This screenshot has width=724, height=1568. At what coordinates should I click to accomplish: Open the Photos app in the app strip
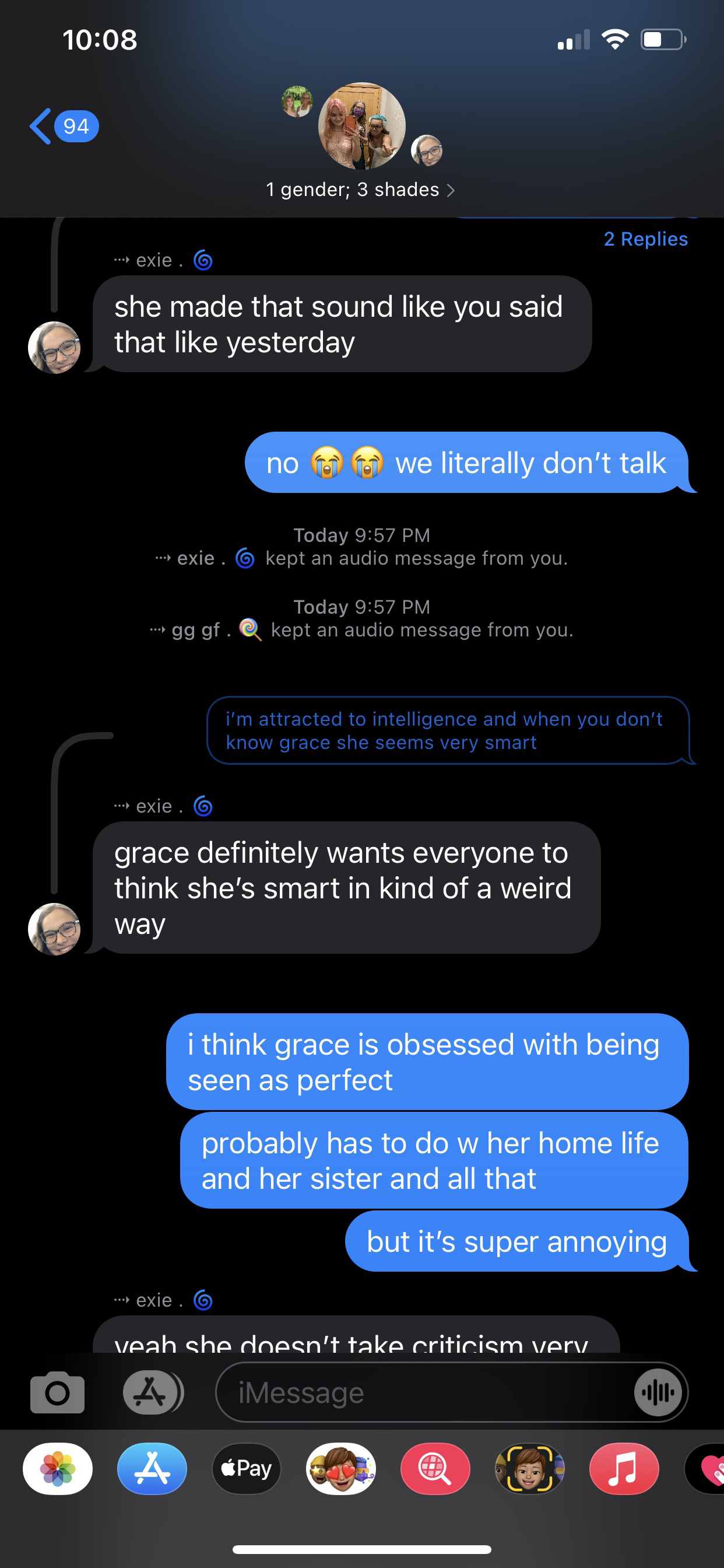(x=58, y=1469)
